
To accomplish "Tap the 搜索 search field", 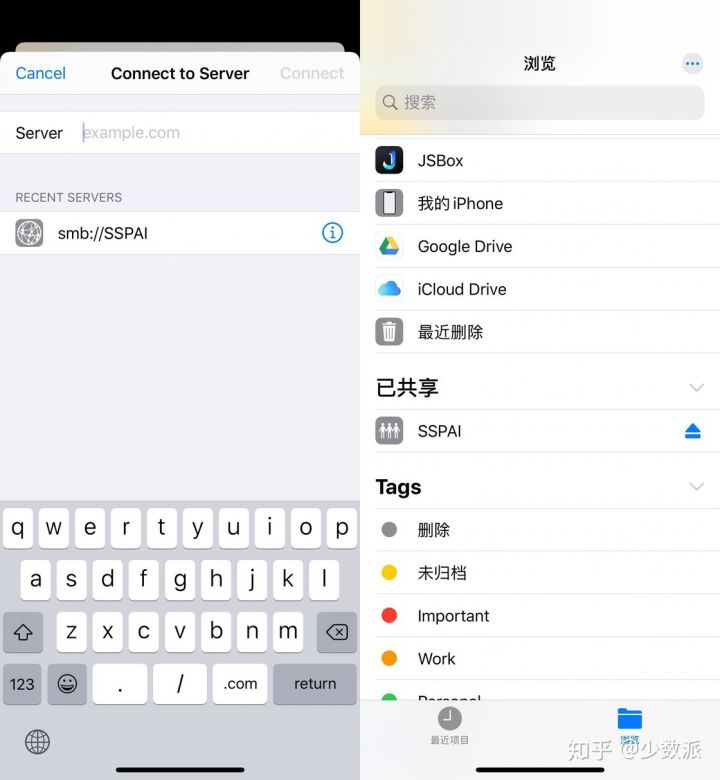I will (540, 102).
